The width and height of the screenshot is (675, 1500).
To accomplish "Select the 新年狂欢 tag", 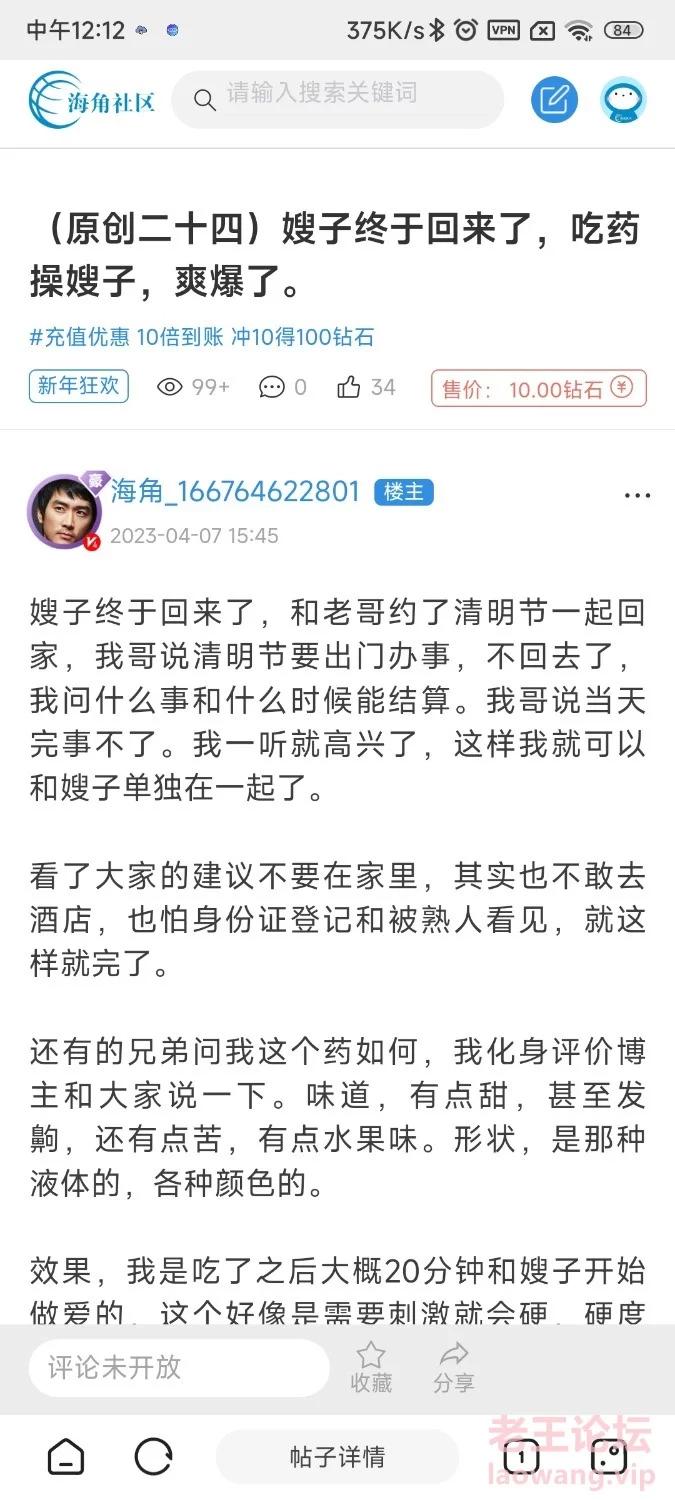I will point(79,387).
